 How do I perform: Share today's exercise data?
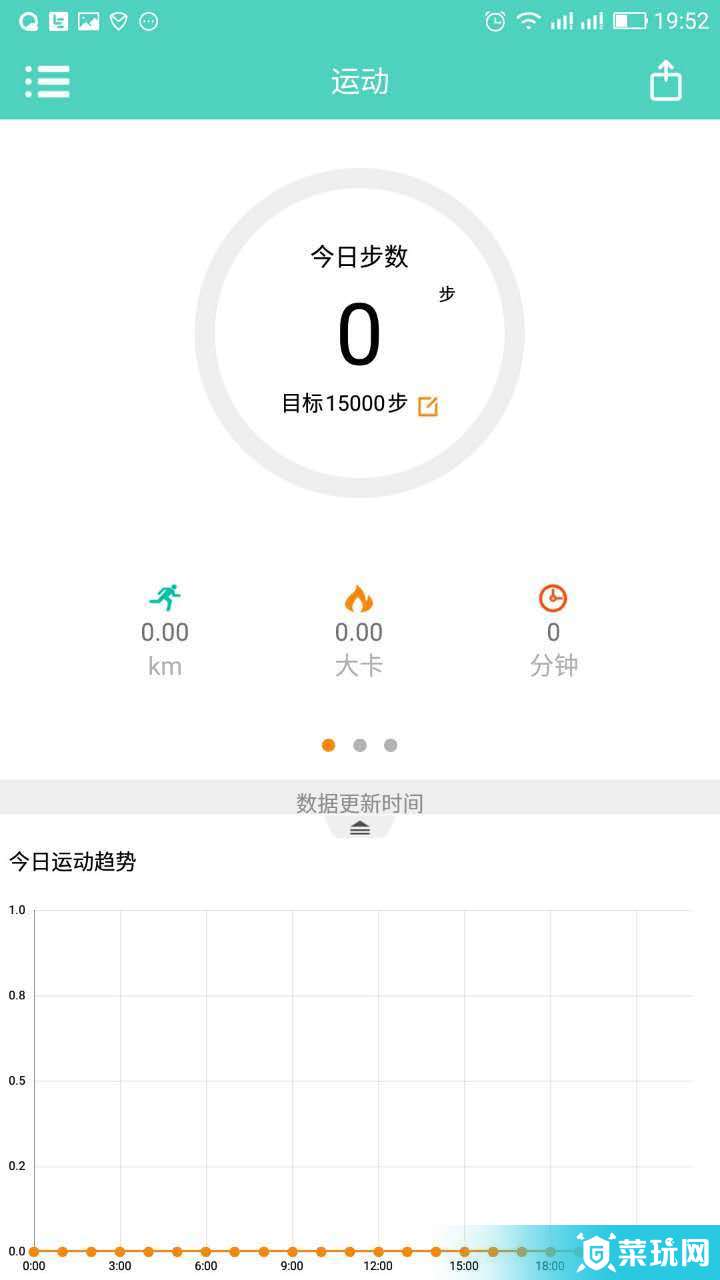tap(665, 81)
